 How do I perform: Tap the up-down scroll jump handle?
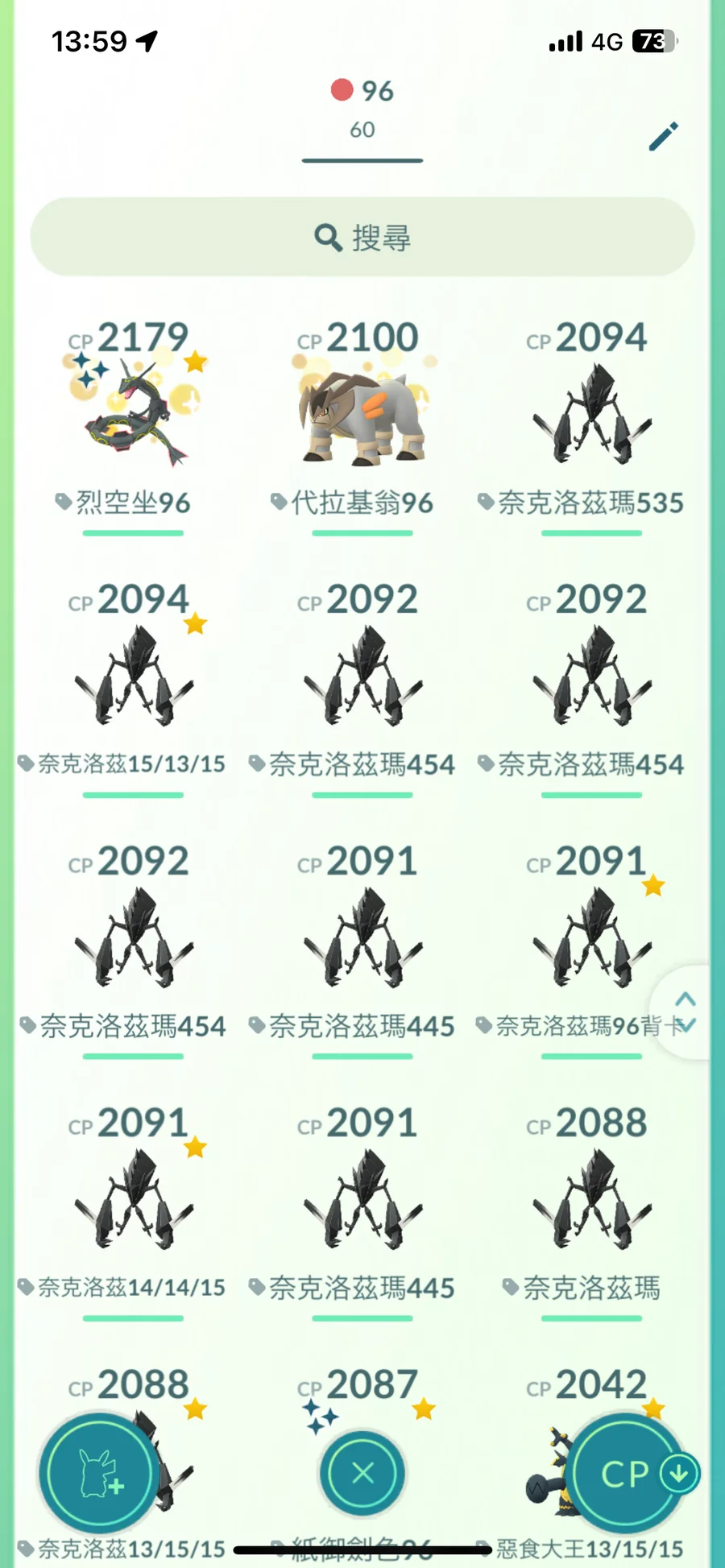pos(685,1012)
